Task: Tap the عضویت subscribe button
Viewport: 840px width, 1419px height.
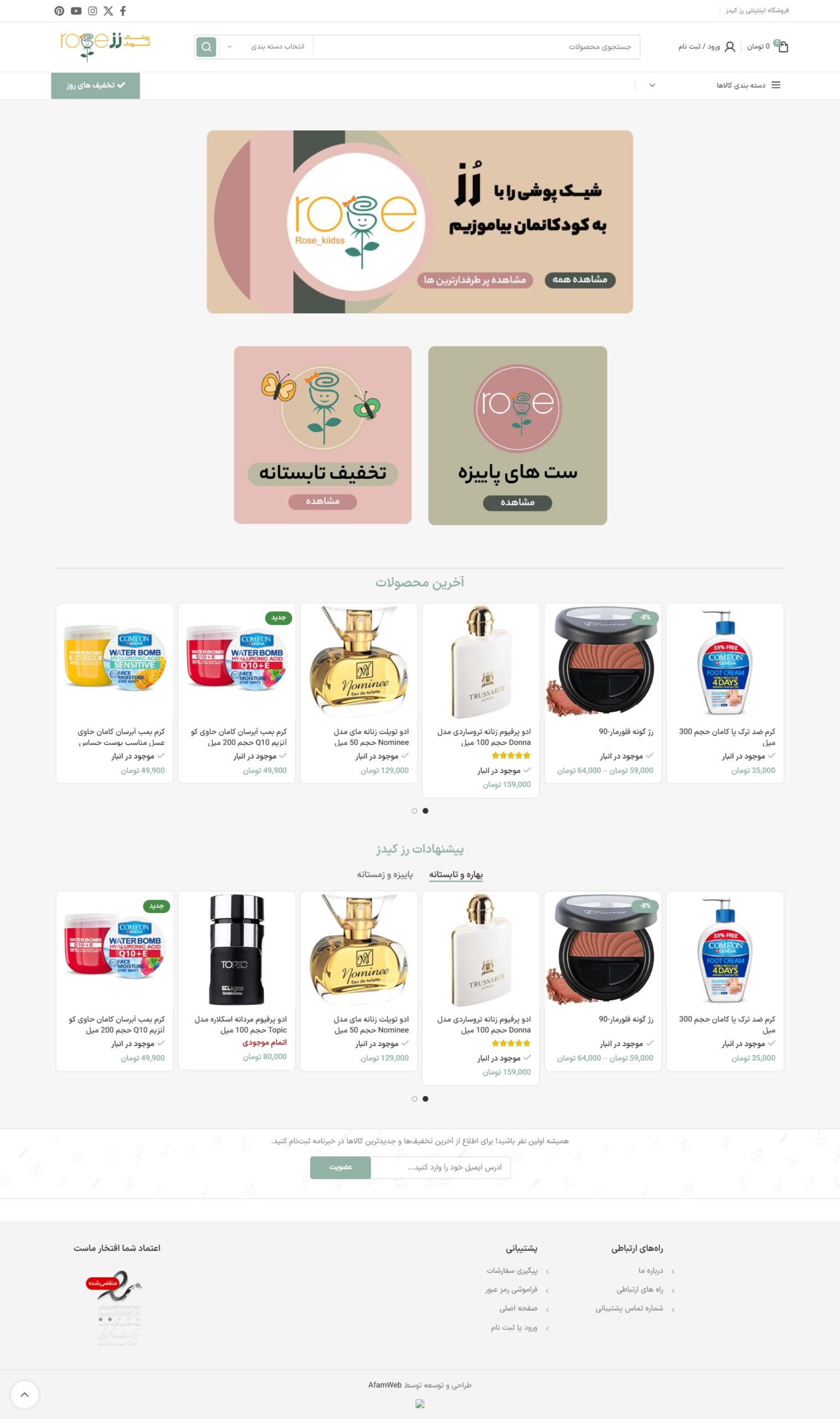Action: point(340,1167)
